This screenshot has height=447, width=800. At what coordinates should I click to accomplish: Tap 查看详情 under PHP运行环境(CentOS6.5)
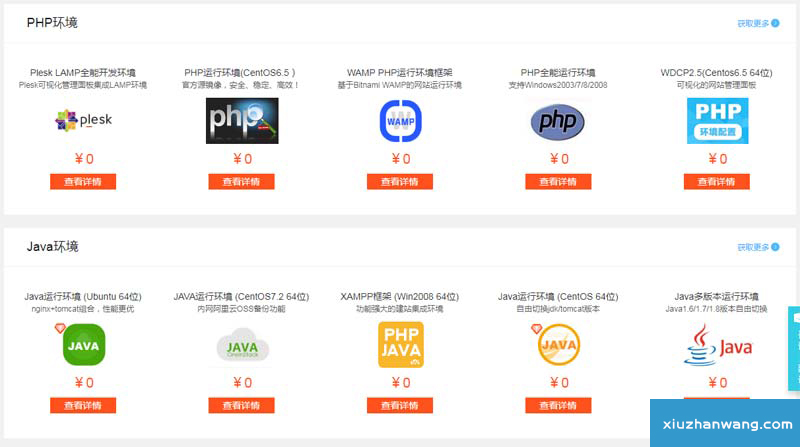[241, 182]
